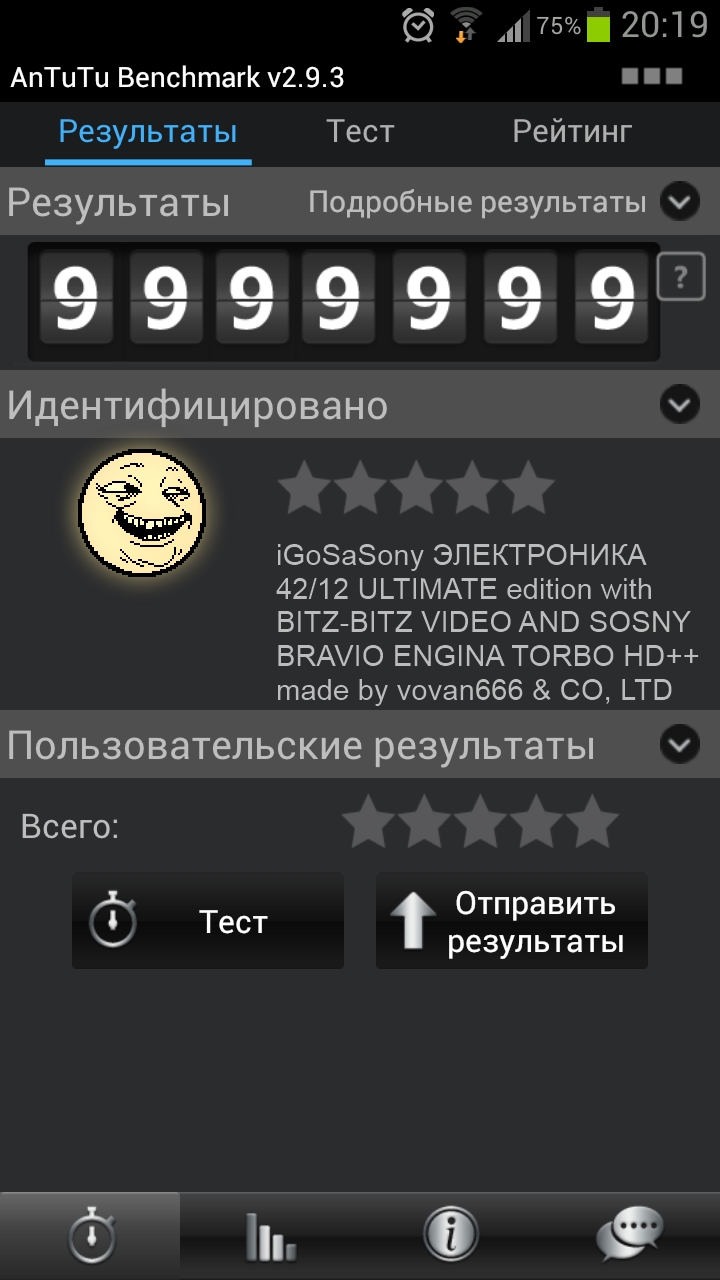Image resolution: width=720 pixels, height=1280 pixels.
Task: Collapse Пользовательские результаты section
Action: click(680, 745)
